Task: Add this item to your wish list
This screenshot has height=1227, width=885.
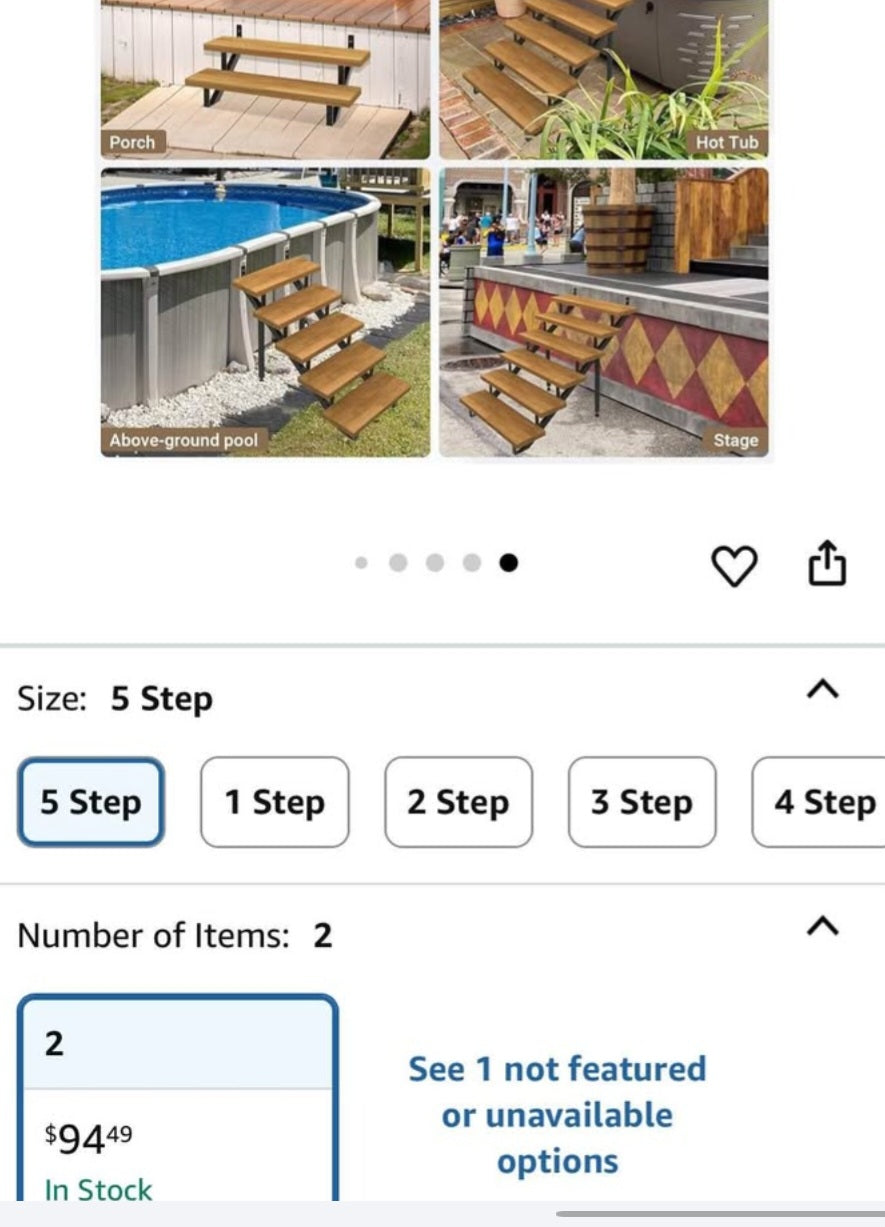Action: (x=734, y=566)
